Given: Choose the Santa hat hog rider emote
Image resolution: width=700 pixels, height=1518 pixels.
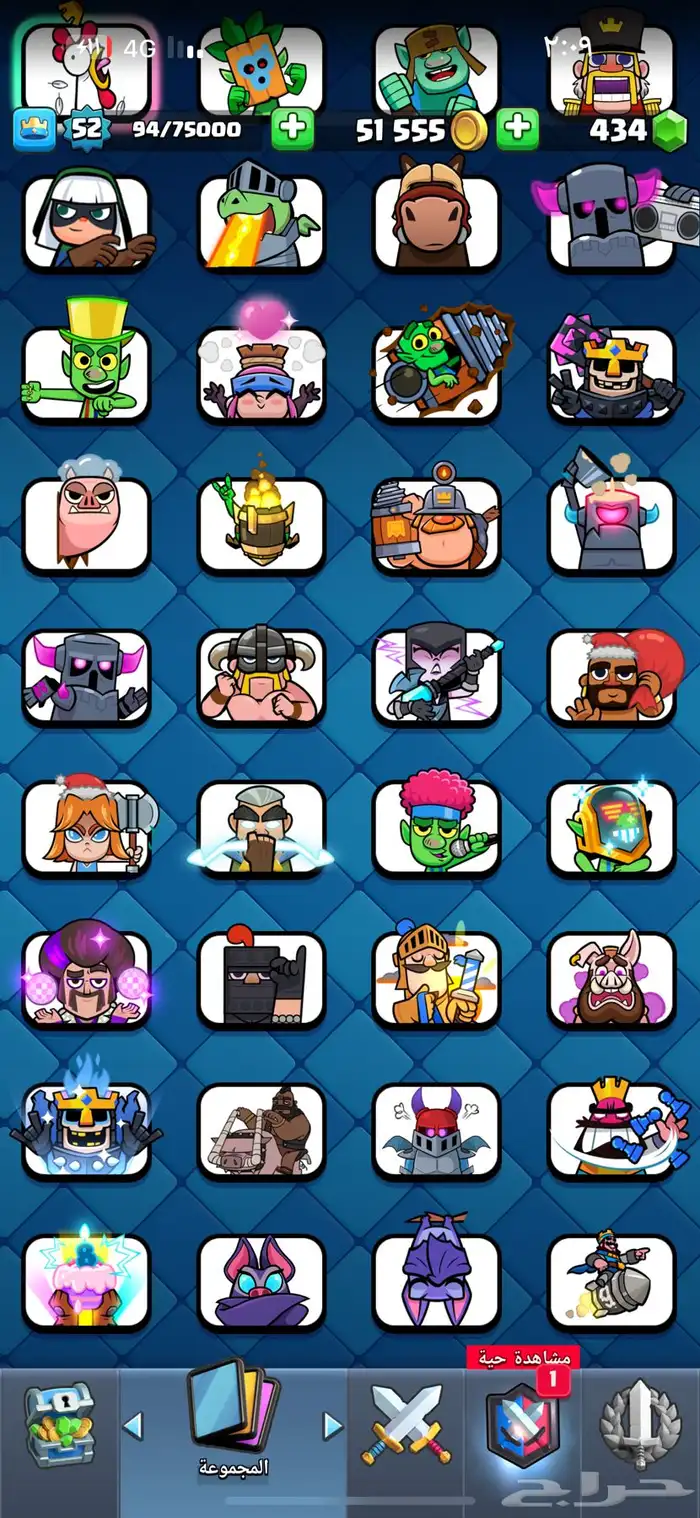Looking at the screenshot, I should [612, 676].
